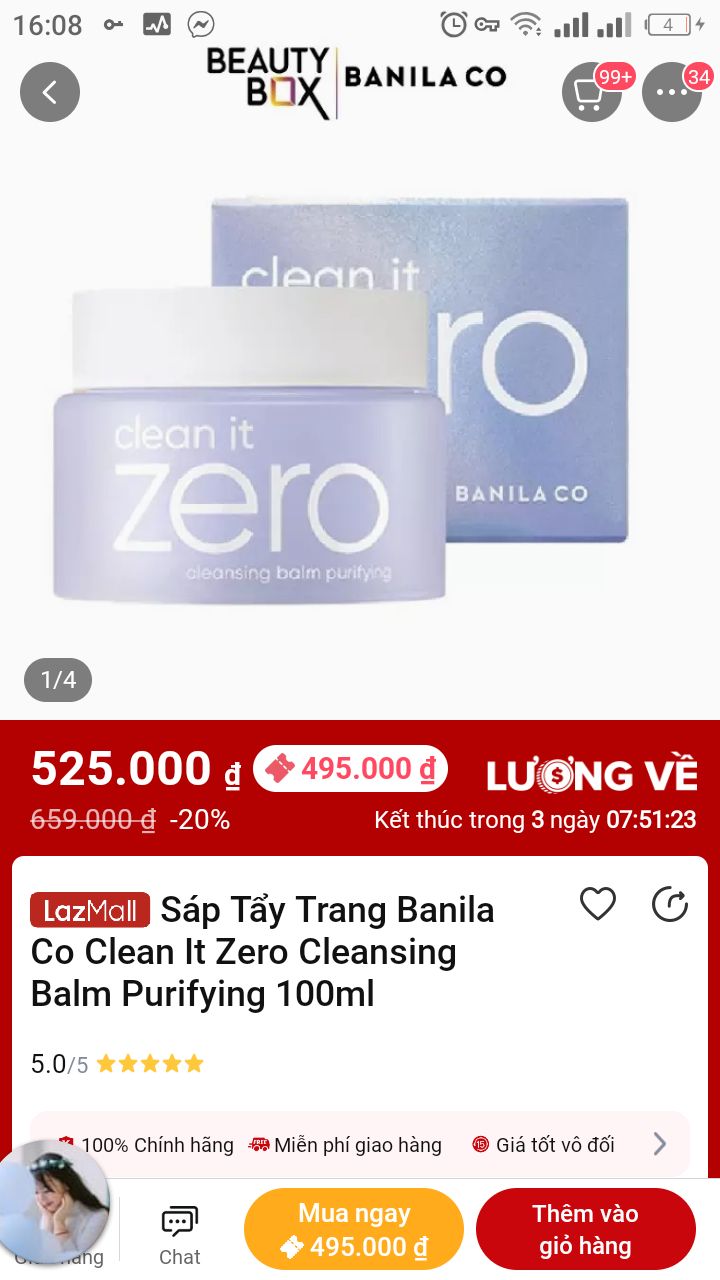720x1280 pixels.
Task: Tap the 495.000 đ voucher price chip
Action: click(x=350, y=769)
